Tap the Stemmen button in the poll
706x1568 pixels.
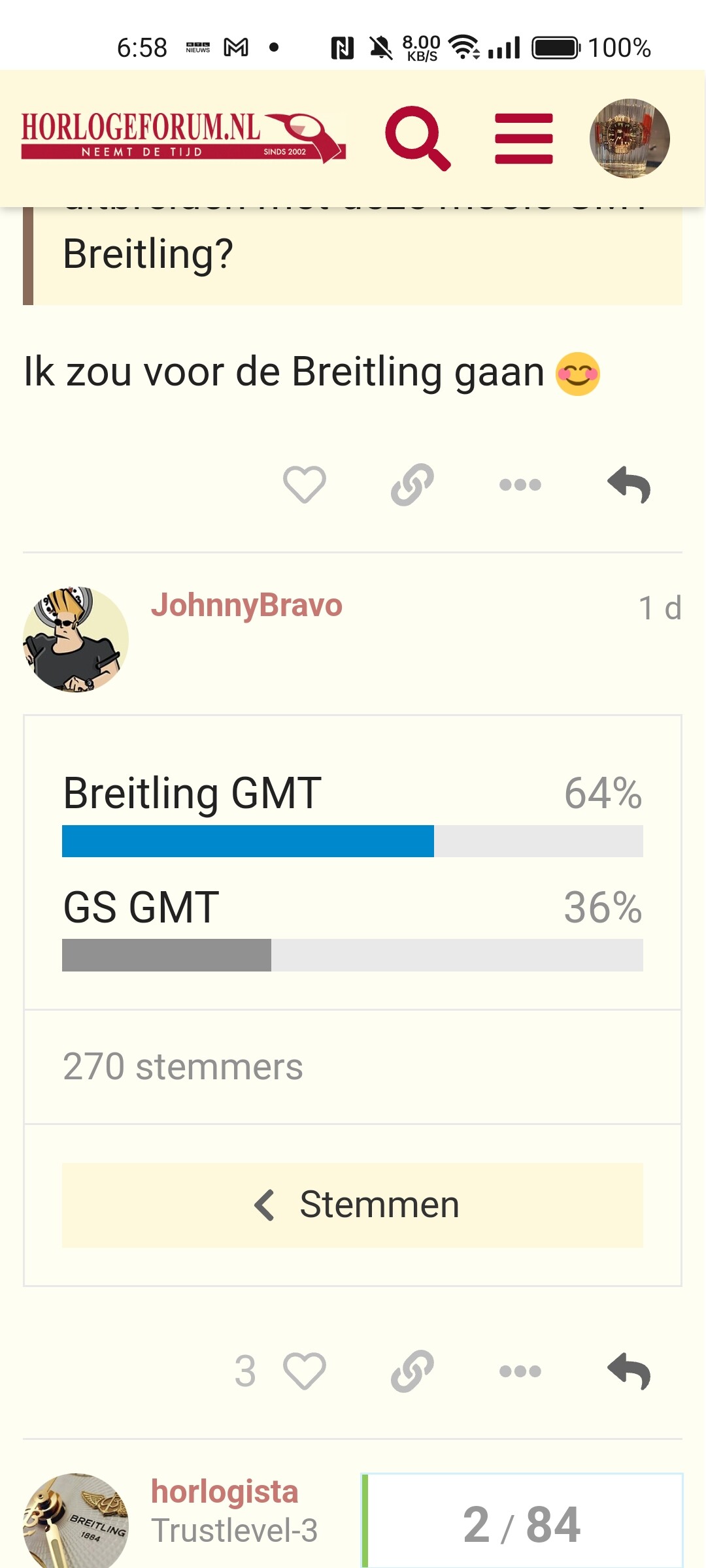point(352,1205)
